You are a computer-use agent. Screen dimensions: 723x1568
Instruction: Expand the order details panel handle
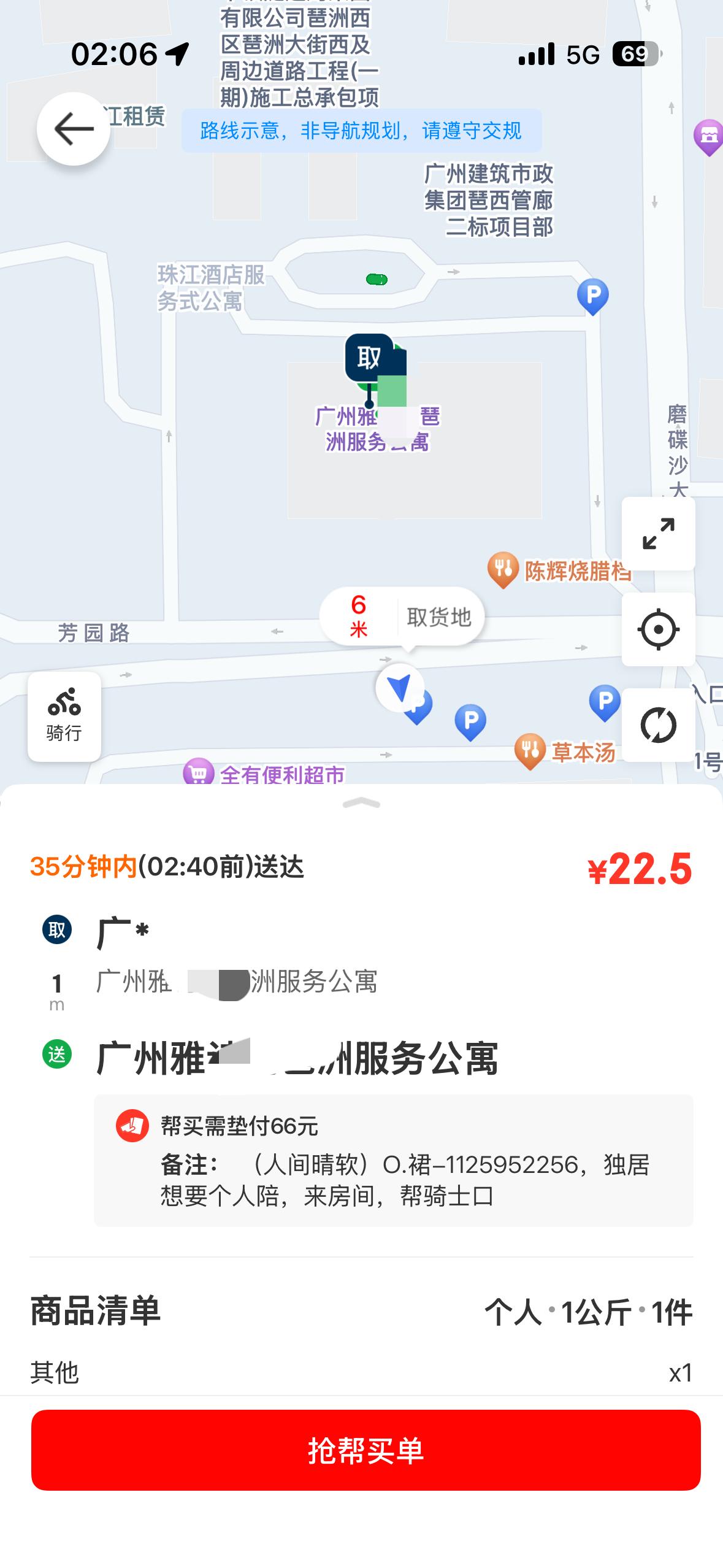(362, 803)
